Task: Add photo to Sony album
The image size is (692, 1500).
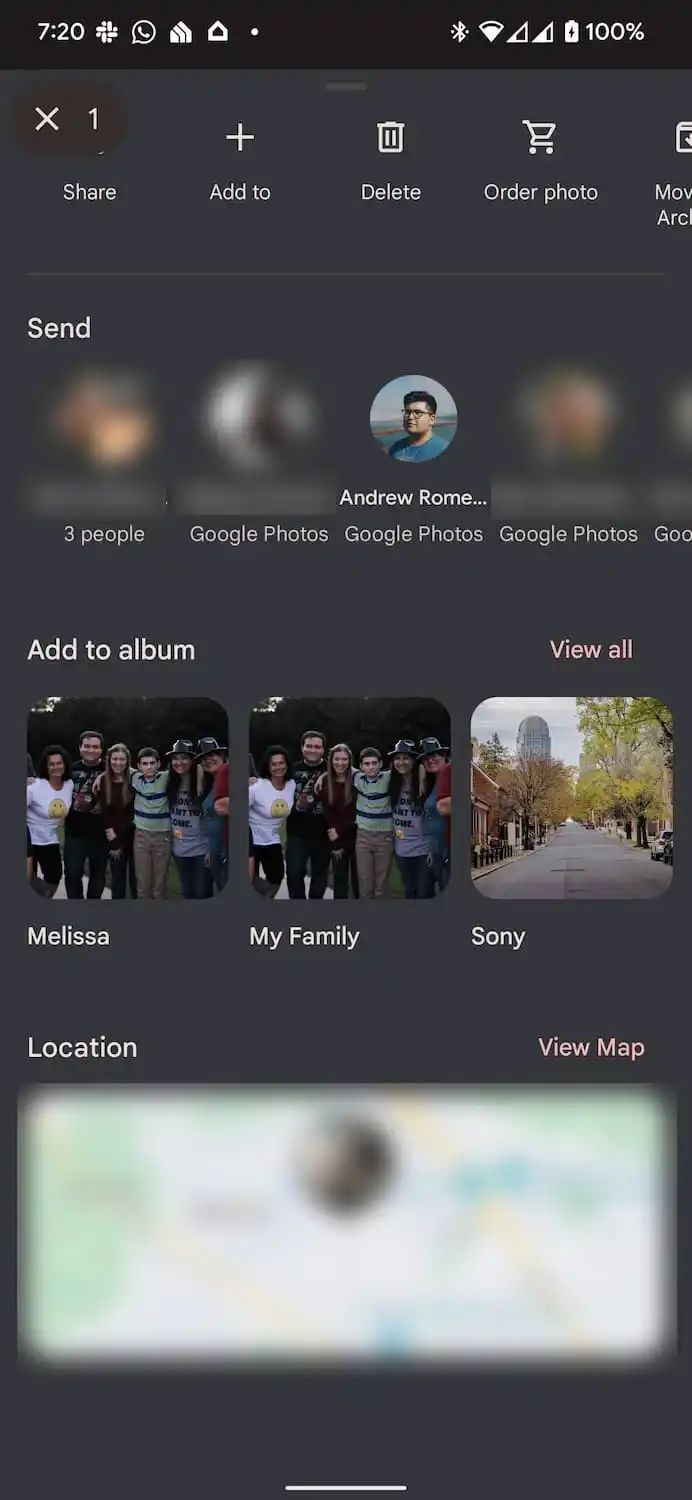Action: click(571, 798)
